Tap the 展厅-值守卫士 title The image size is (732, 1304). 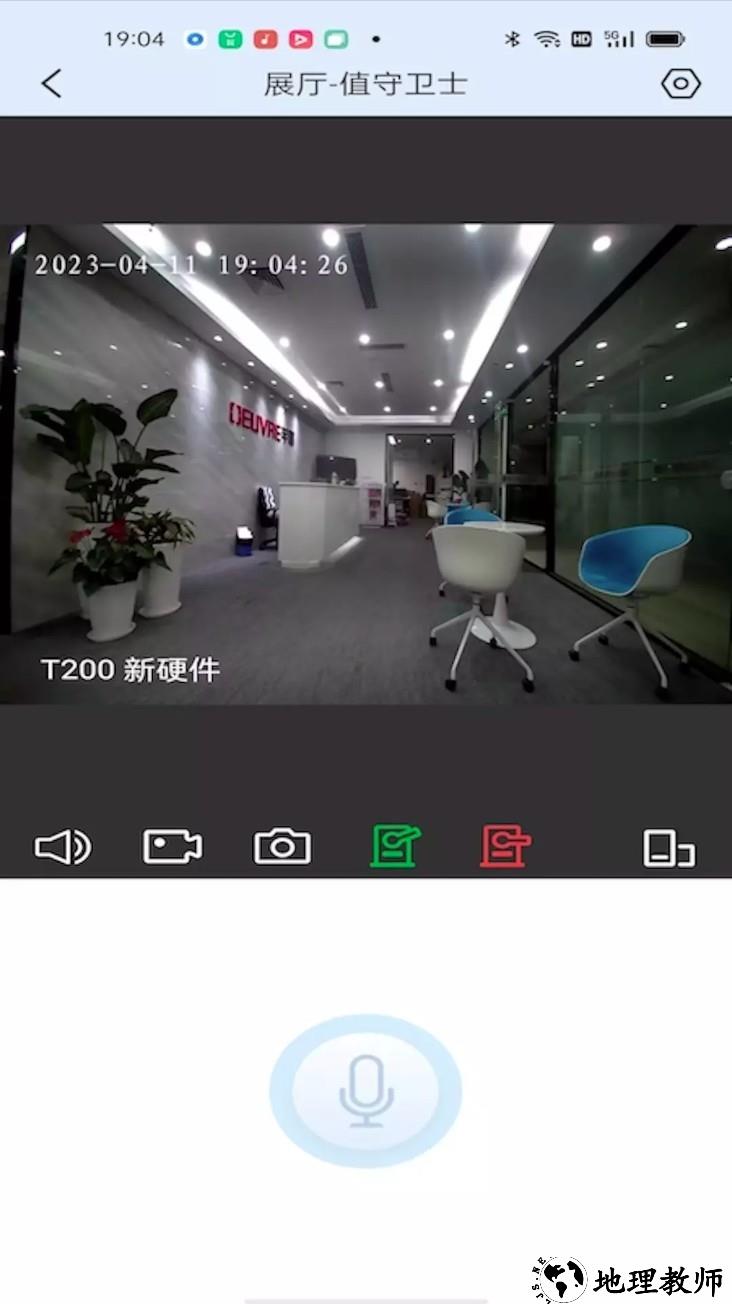(x=366, y=85)
